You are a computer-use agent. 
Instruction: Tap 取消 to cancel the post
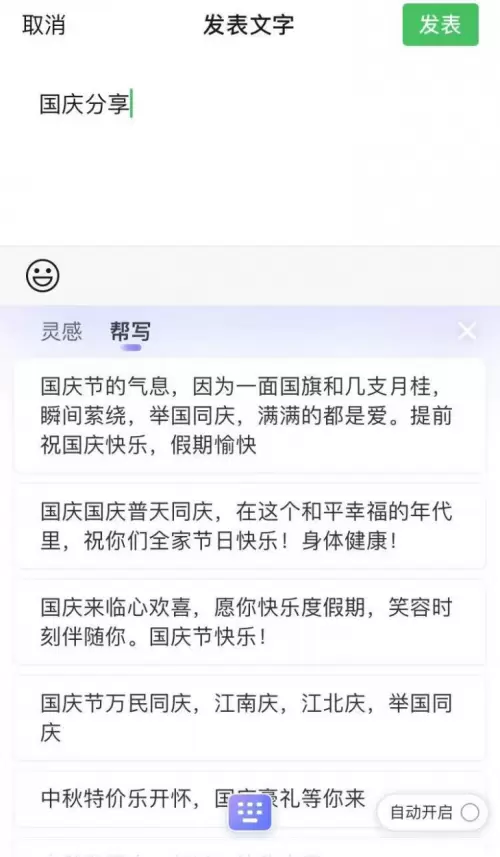click(44, 25)
